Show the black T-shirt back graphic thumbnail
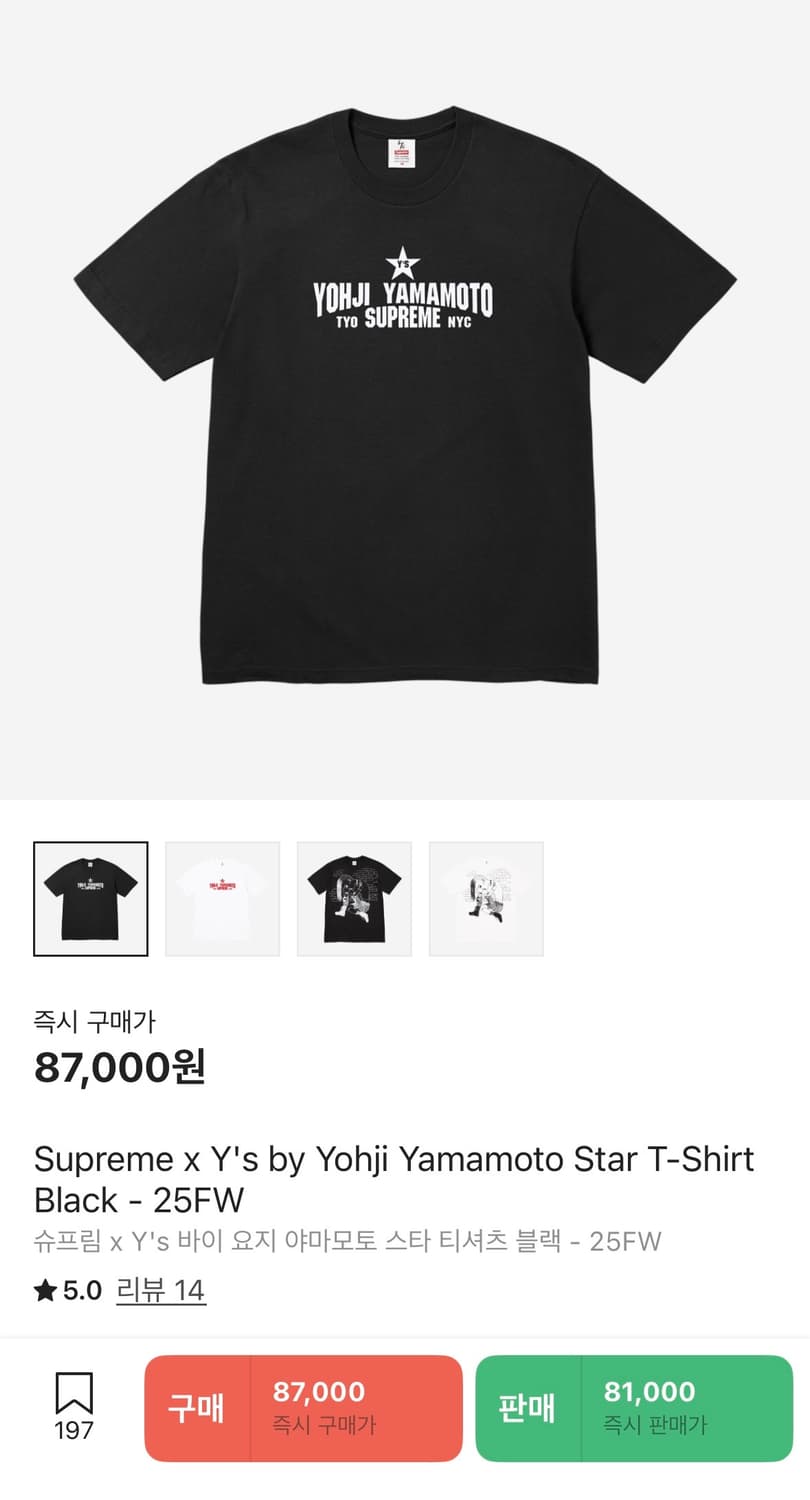 click(x=354, y=899)
